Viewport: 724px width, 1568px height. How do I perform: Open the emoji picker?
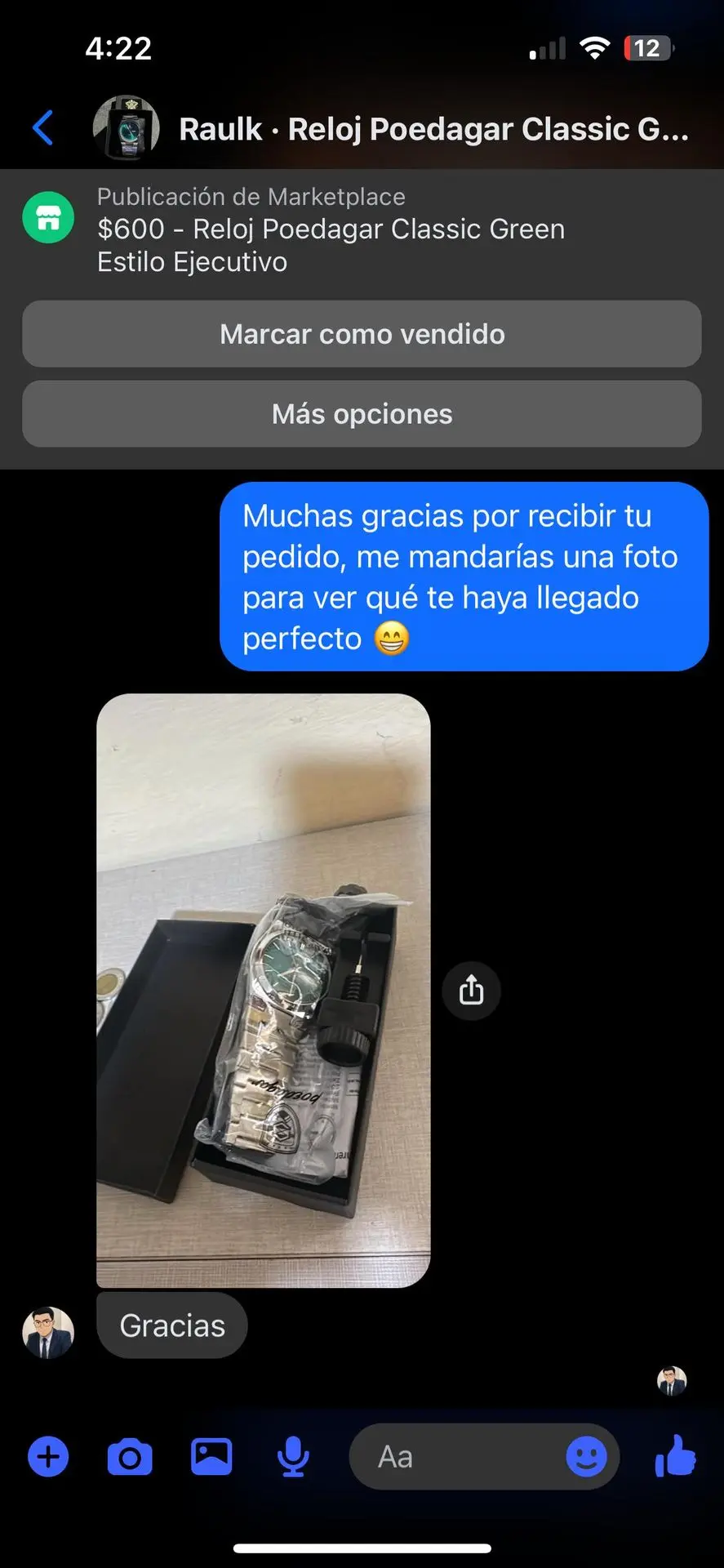tap(586, 1456)
